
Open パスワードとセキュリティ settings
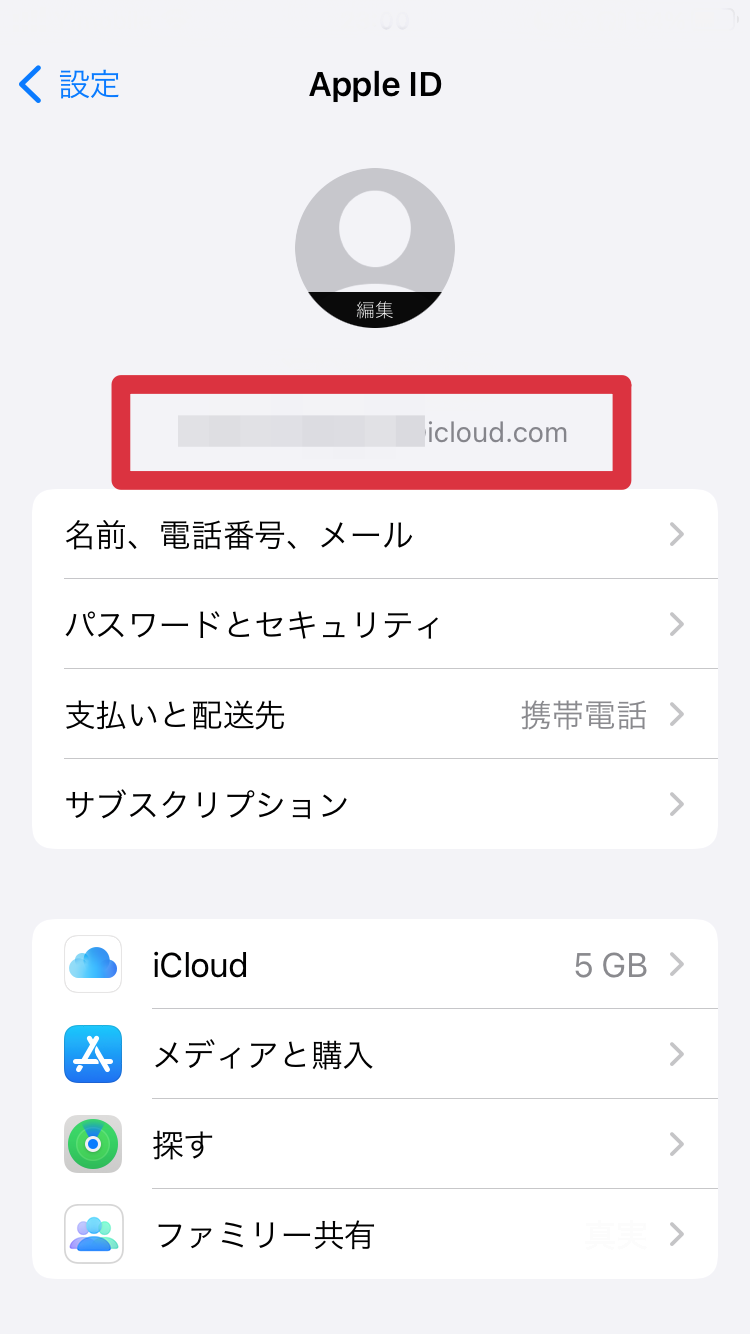coord(375,624)
